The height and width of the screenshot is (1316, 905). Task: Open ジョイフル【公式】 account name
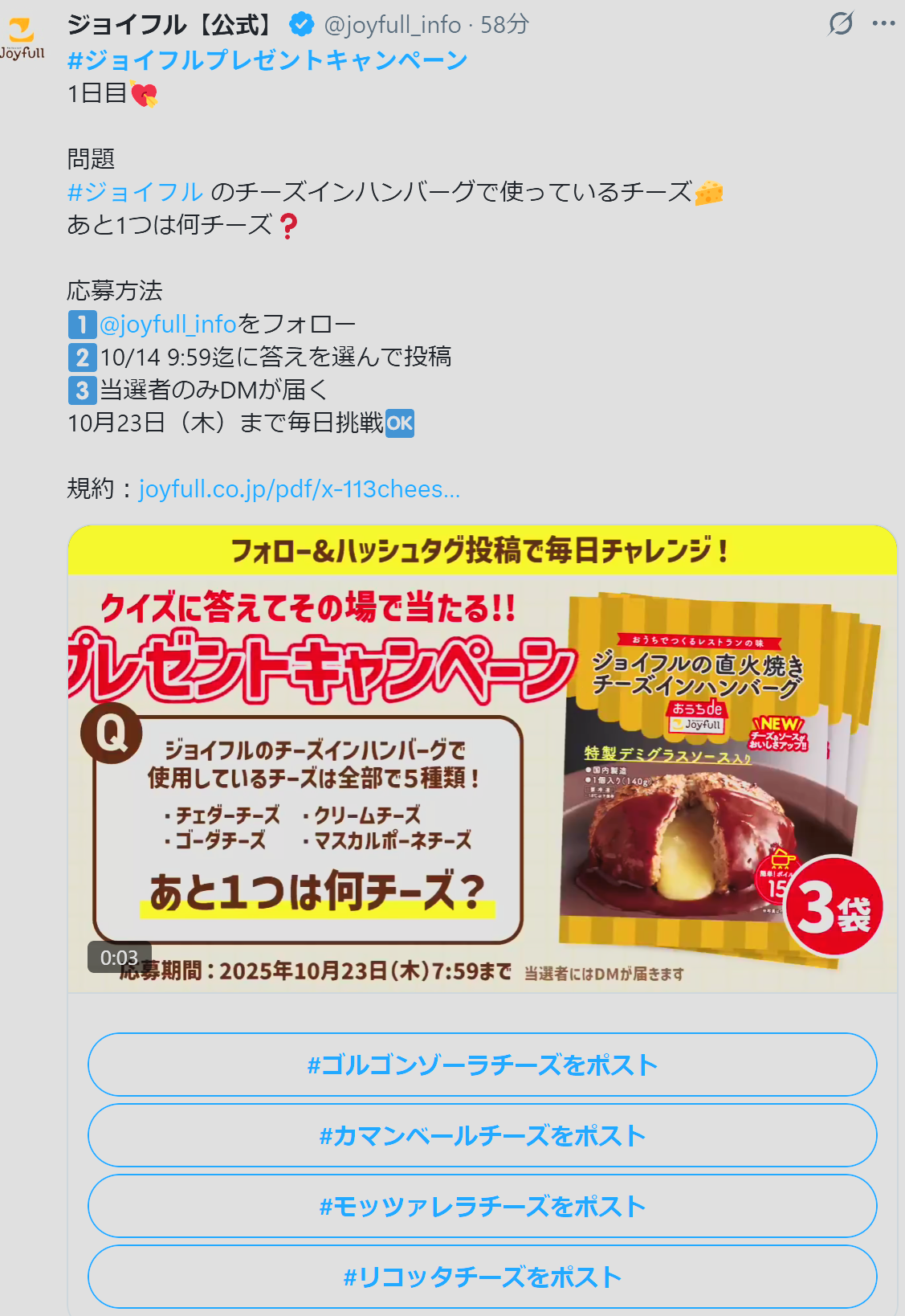click(x=173, y=25)
